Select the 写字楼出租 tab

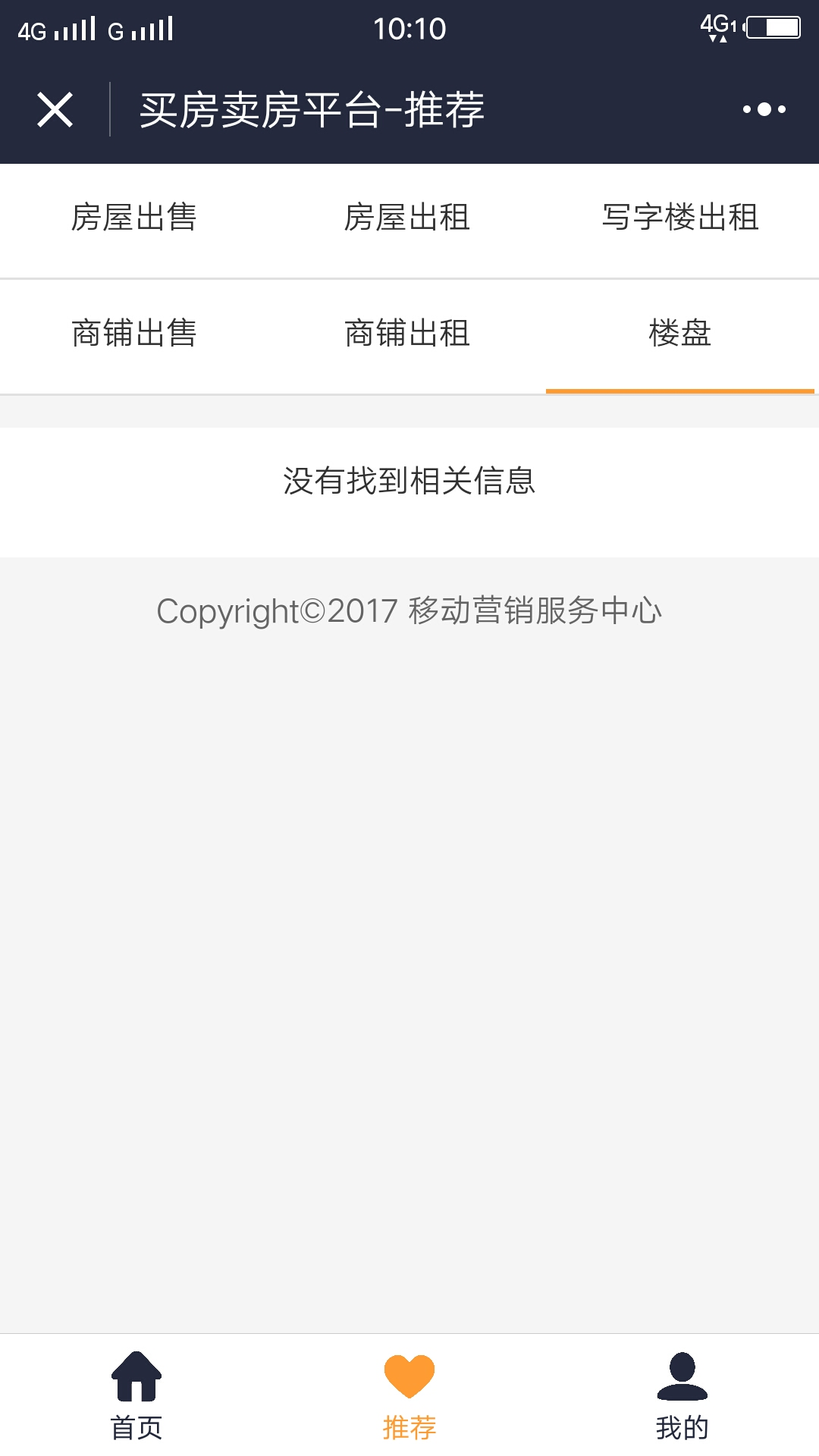tap(680, 218)
